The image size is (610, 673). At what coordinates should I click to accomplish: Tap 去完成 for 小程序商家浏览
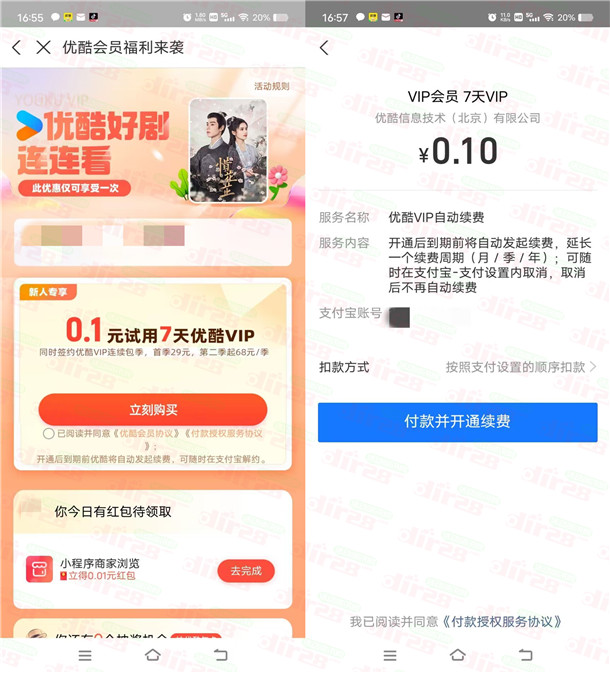pyautogui.click(x=245, y=570)
